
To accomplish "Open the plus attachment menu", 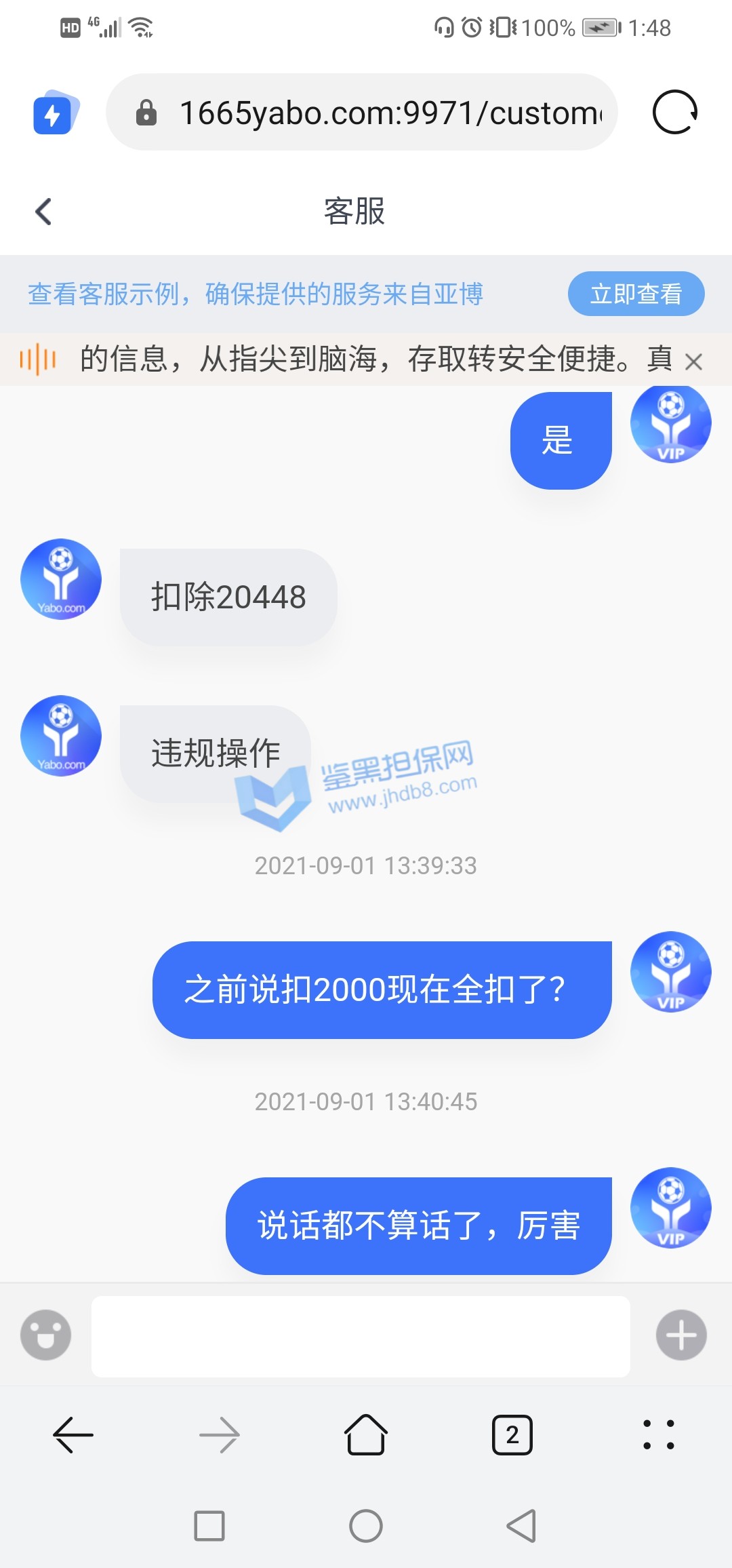I will coord(681,1335).
